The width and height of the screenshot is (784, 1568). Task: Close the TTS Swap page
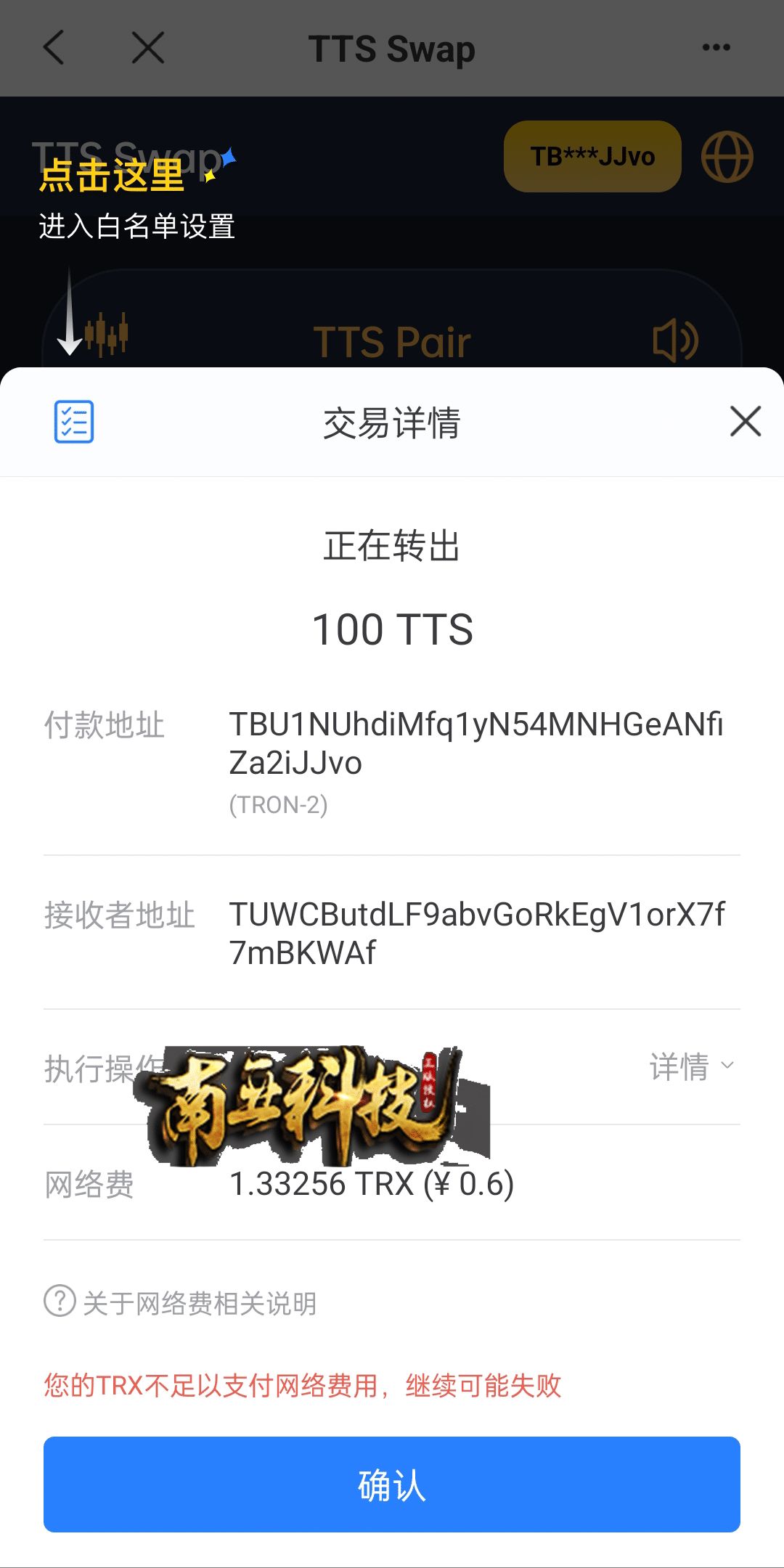click(x=148, y=48)
